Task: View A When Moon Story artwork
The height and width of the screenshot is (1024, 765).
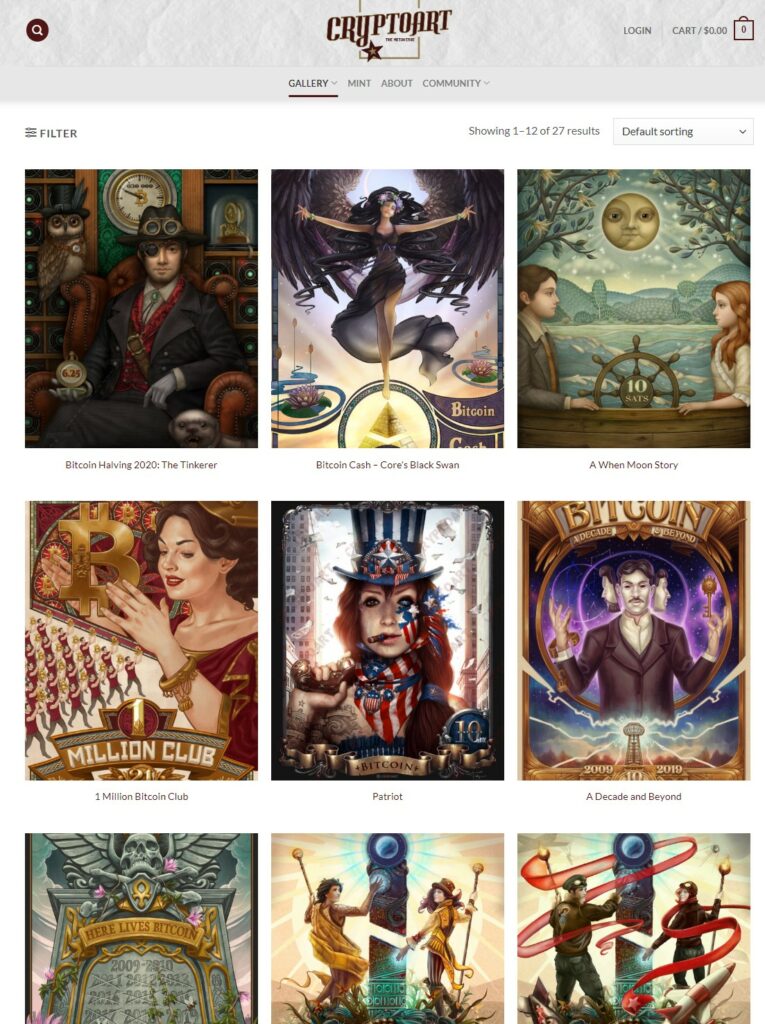Action: (x=633, y=308)
